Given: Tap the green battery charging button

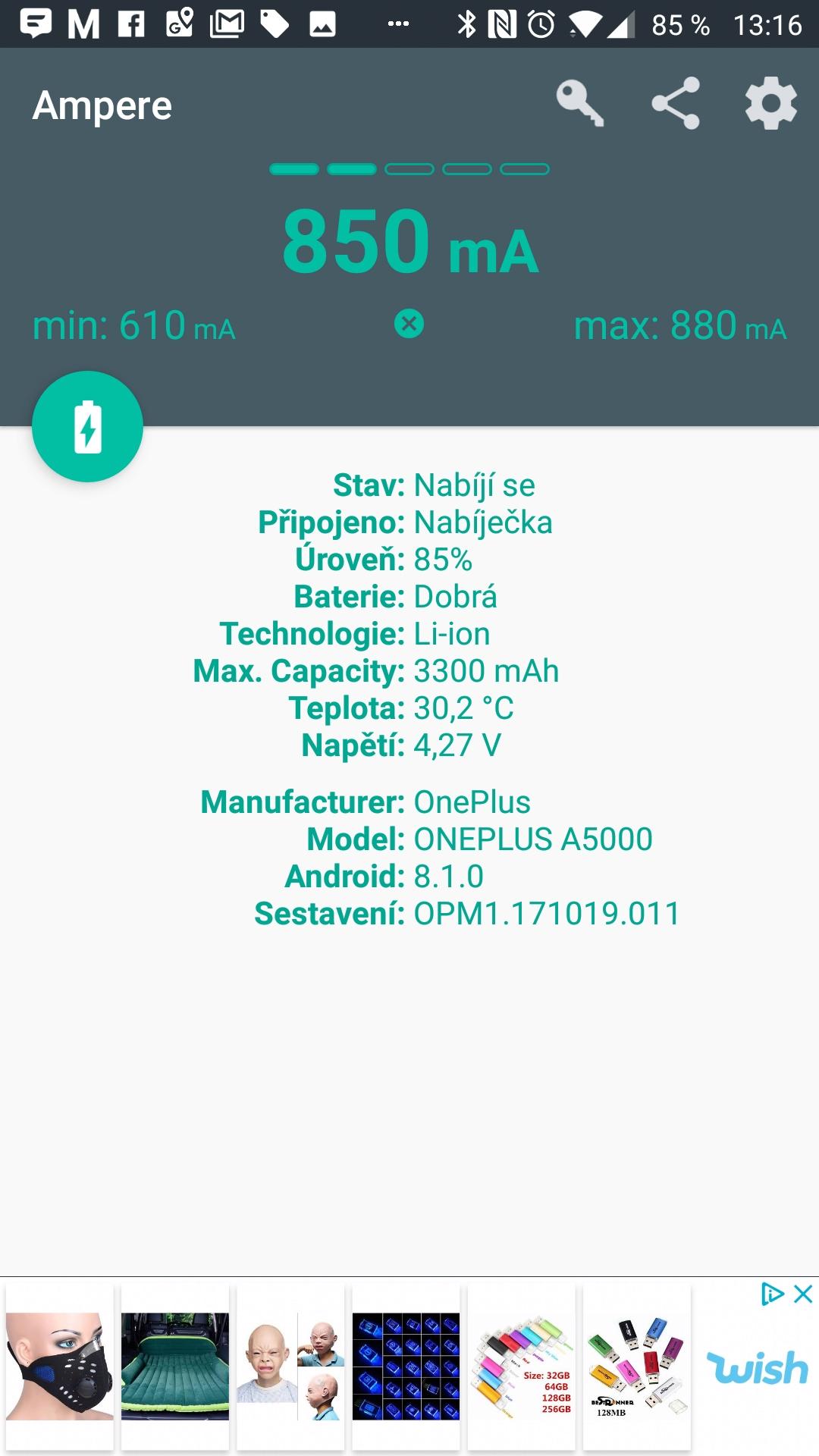Looking at the screenshot, I should pos(87,426).
